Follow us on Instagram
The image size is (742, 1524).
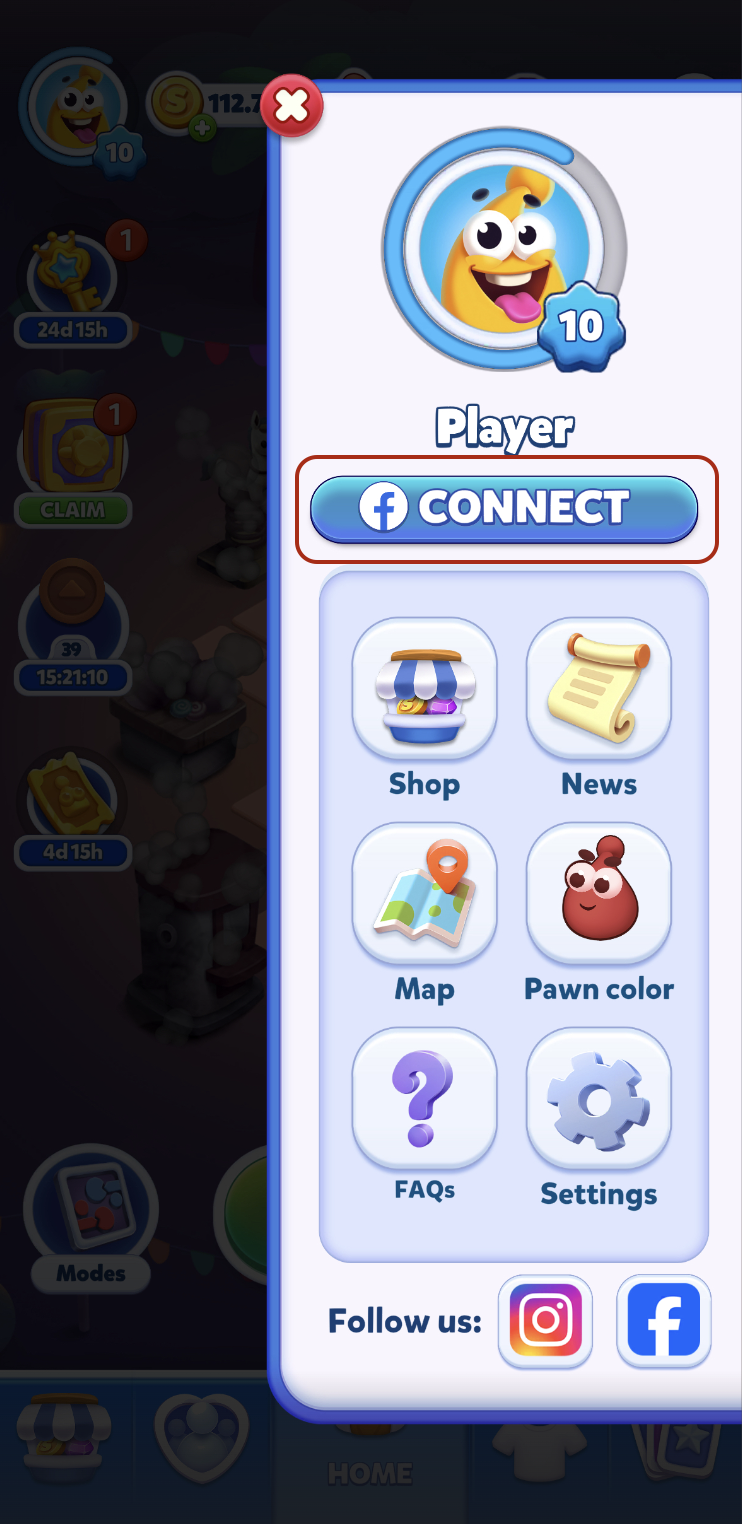coord(545,1320)
